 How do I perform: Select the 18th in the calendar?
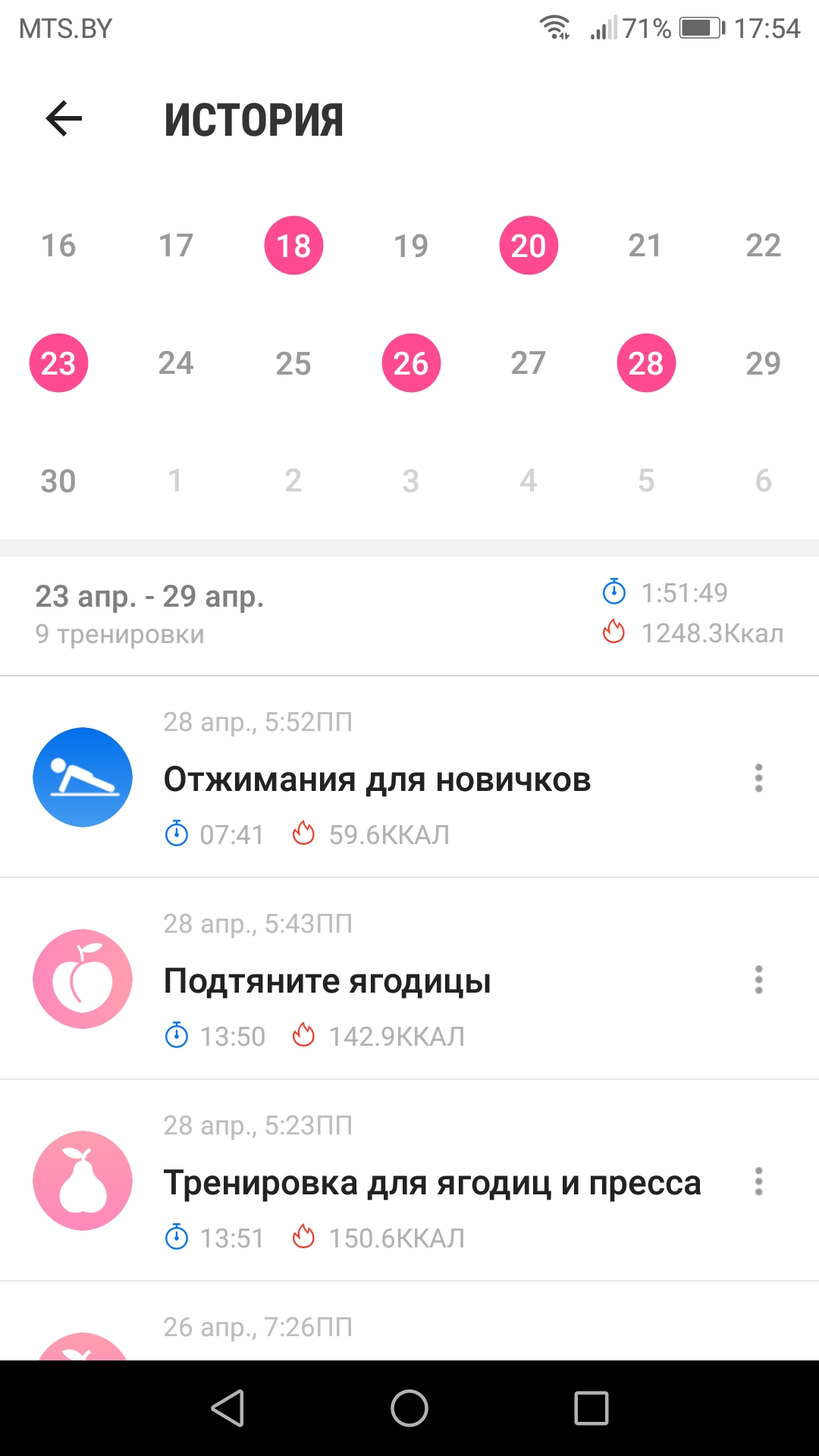[293, 246]
